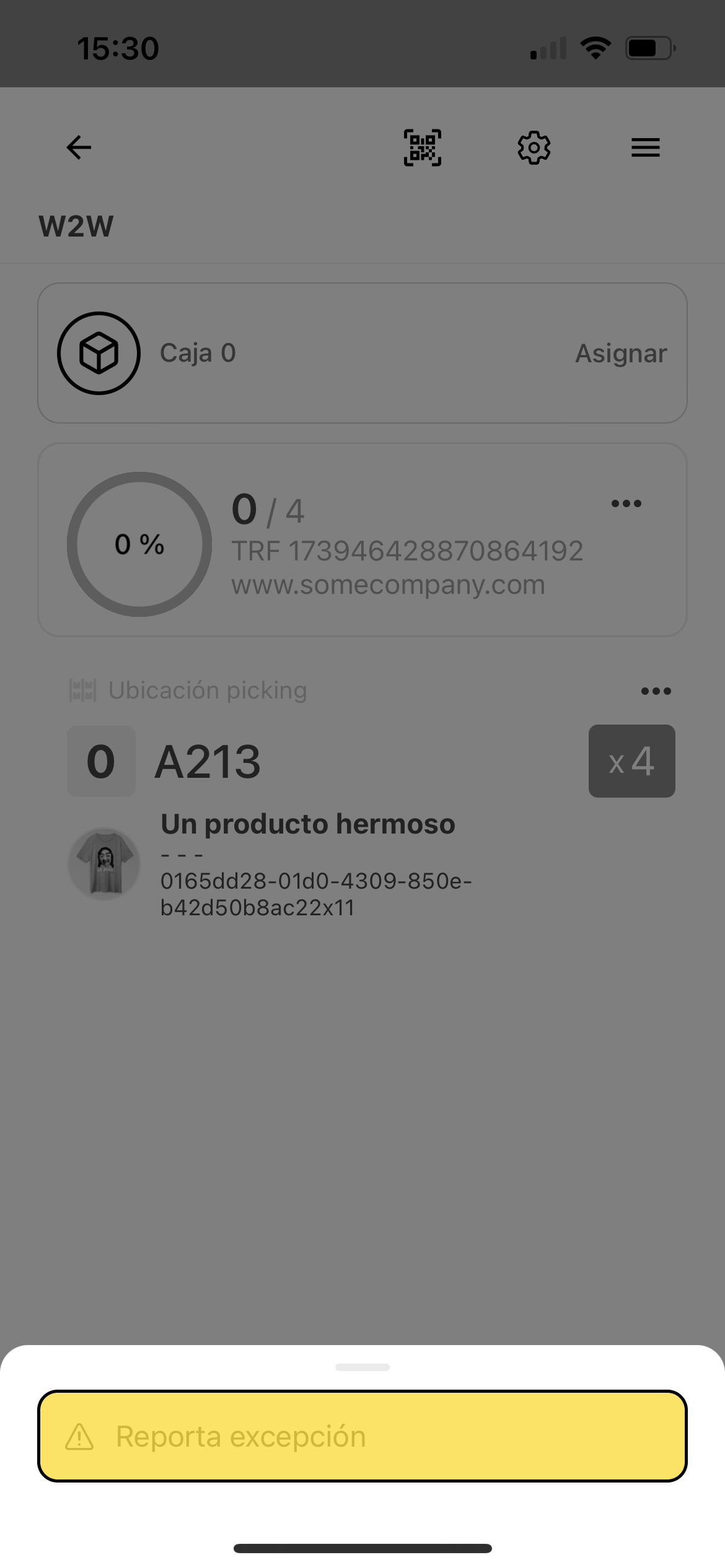Image resolution: width=725 pixels, height=1568 pixels.
Task: Go back with the arrow icon
Action: click(x=79, y=147)
